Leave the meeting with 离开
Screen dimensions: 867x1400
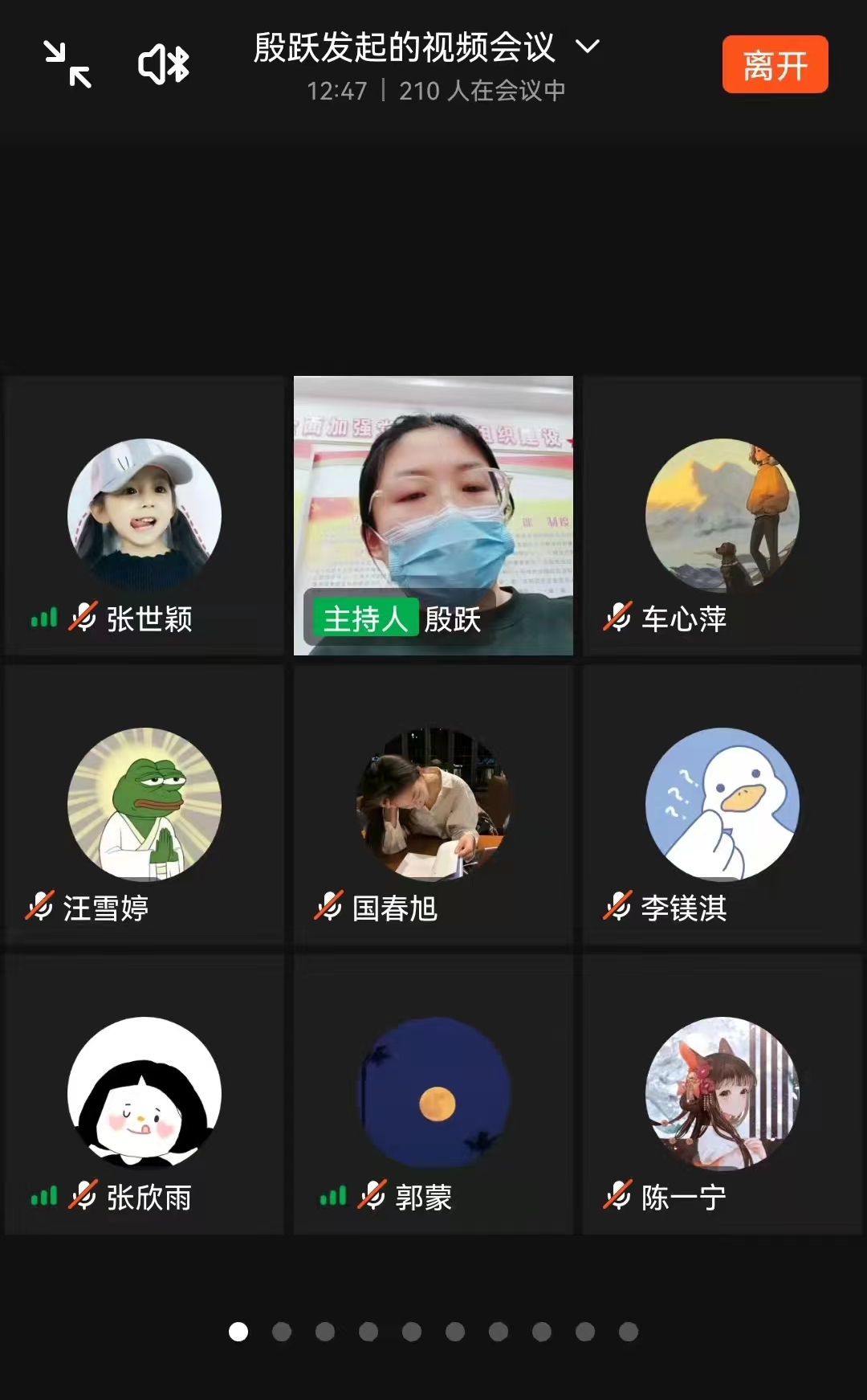pos(775,65)
